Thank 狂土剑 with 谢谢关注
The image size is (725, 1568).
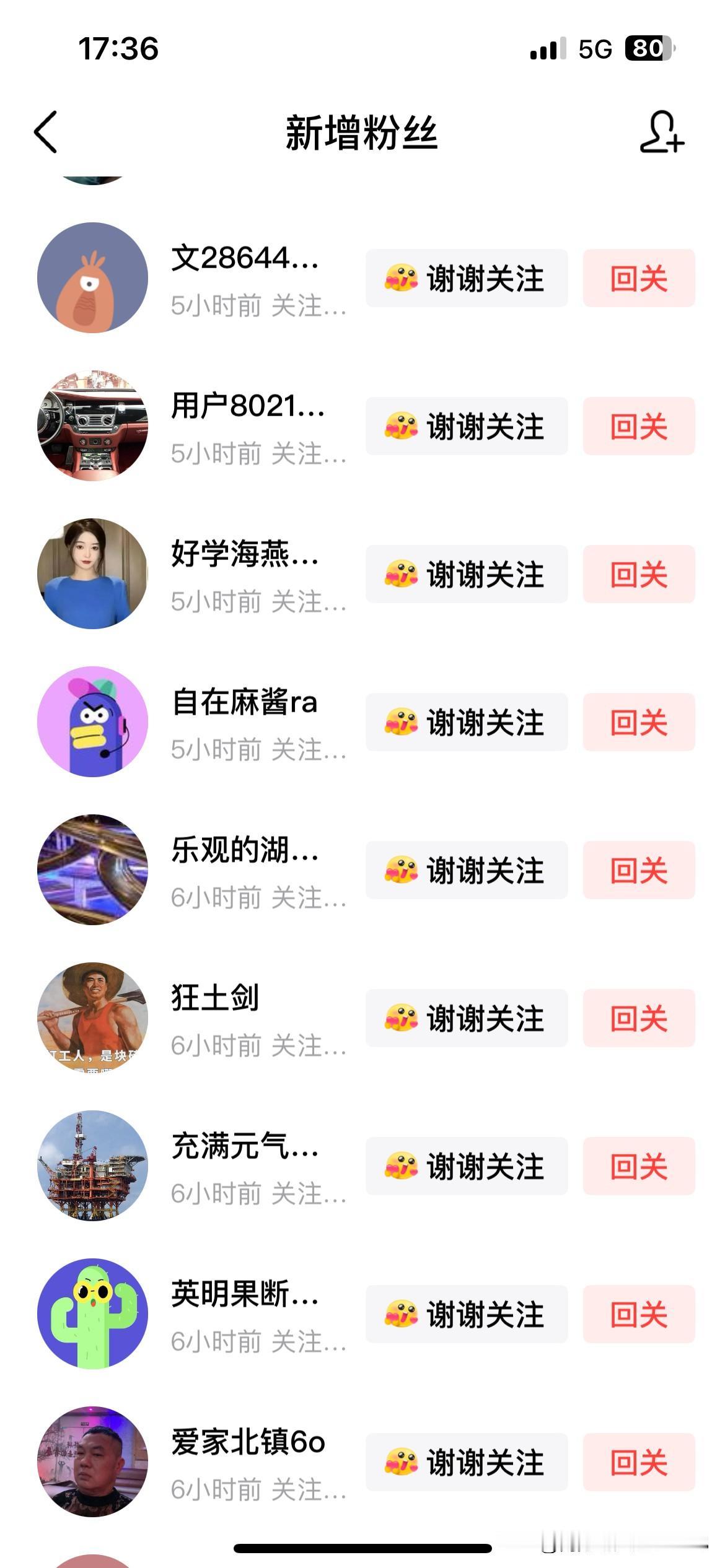467,1018
